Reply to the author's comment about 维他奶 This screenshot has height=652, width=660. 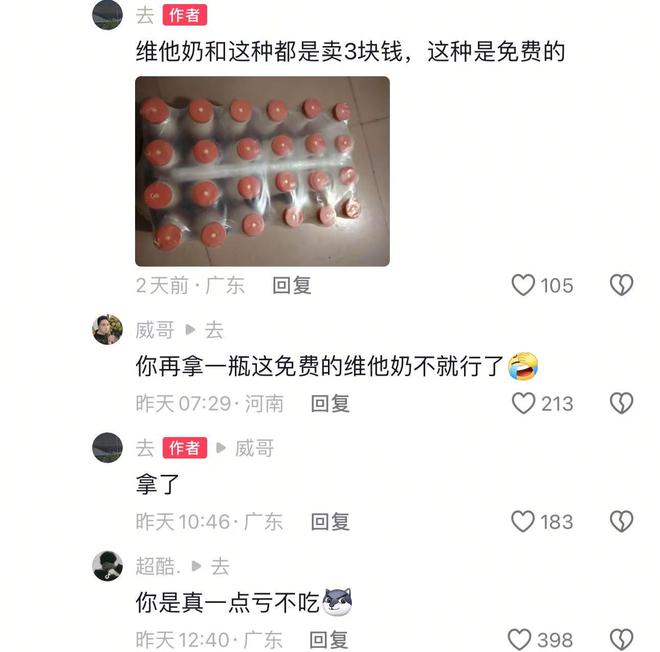click(x=292, y=286)
